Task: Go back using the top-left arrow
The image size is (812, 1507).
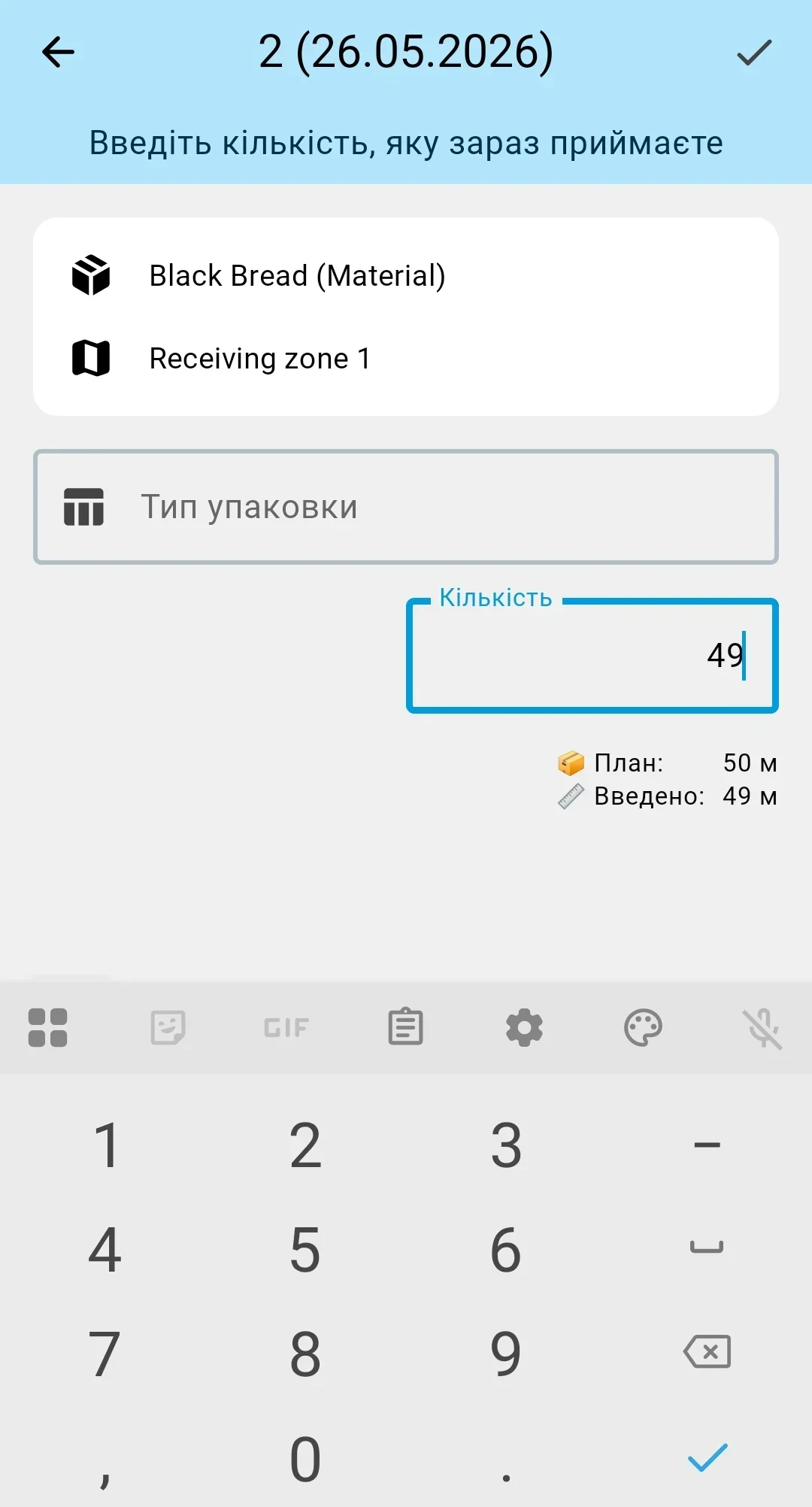Action: (58, 52)
